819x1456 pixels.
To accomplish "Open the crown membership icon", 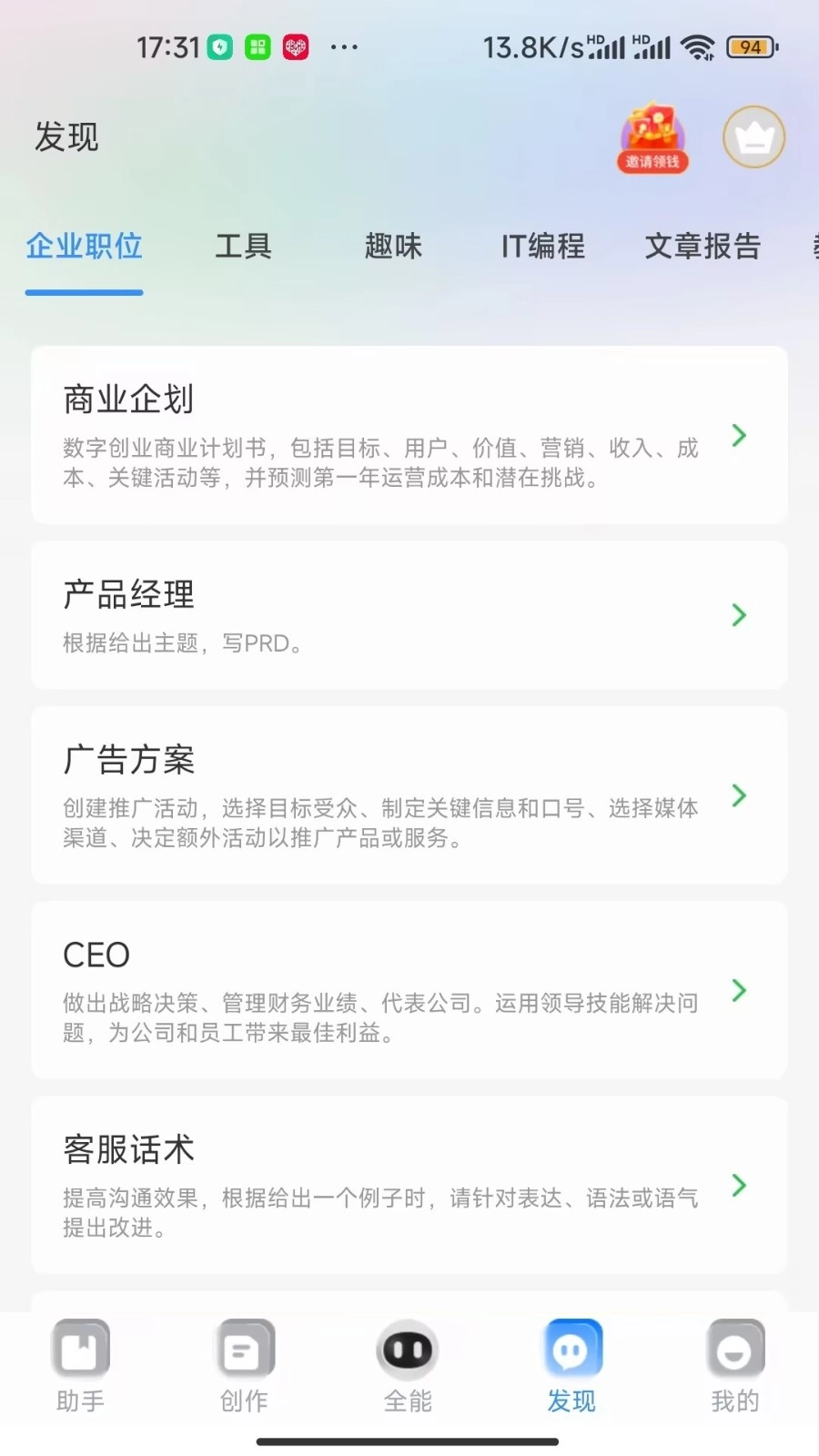I will [753, 137].
